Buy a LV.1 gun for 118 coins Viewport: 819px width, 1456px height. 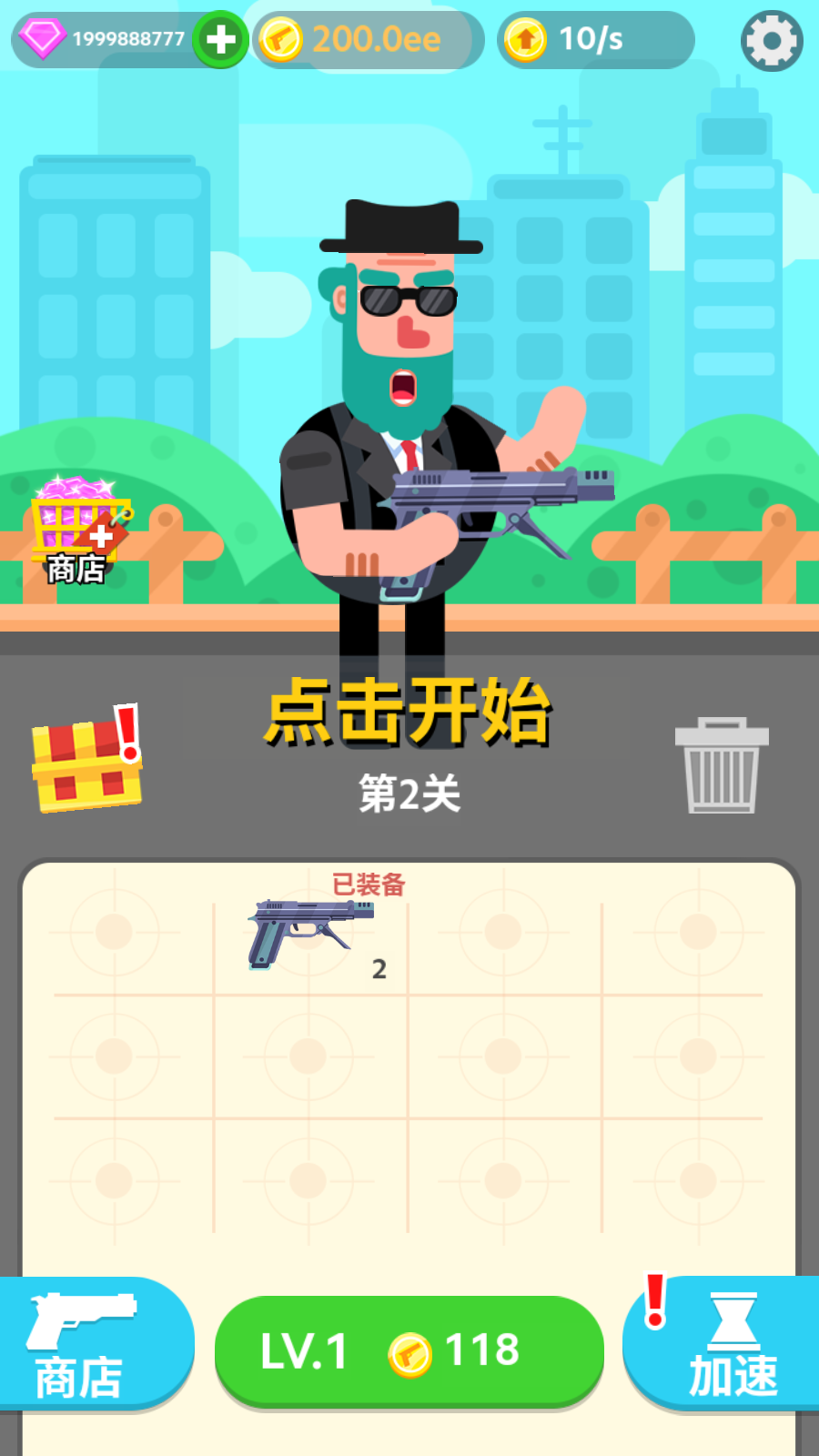(x=409, y=1351)
